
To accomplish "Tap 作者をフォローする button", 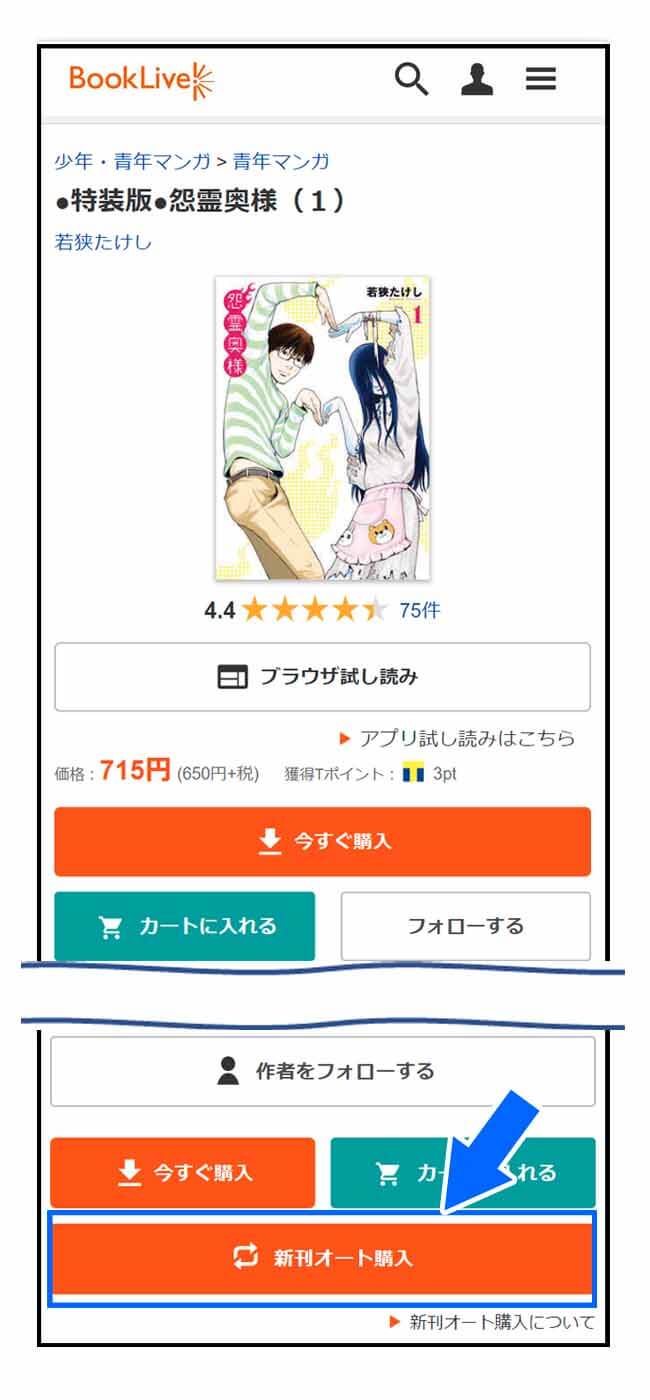I will pyautogui.click(x=322, y=1071).
